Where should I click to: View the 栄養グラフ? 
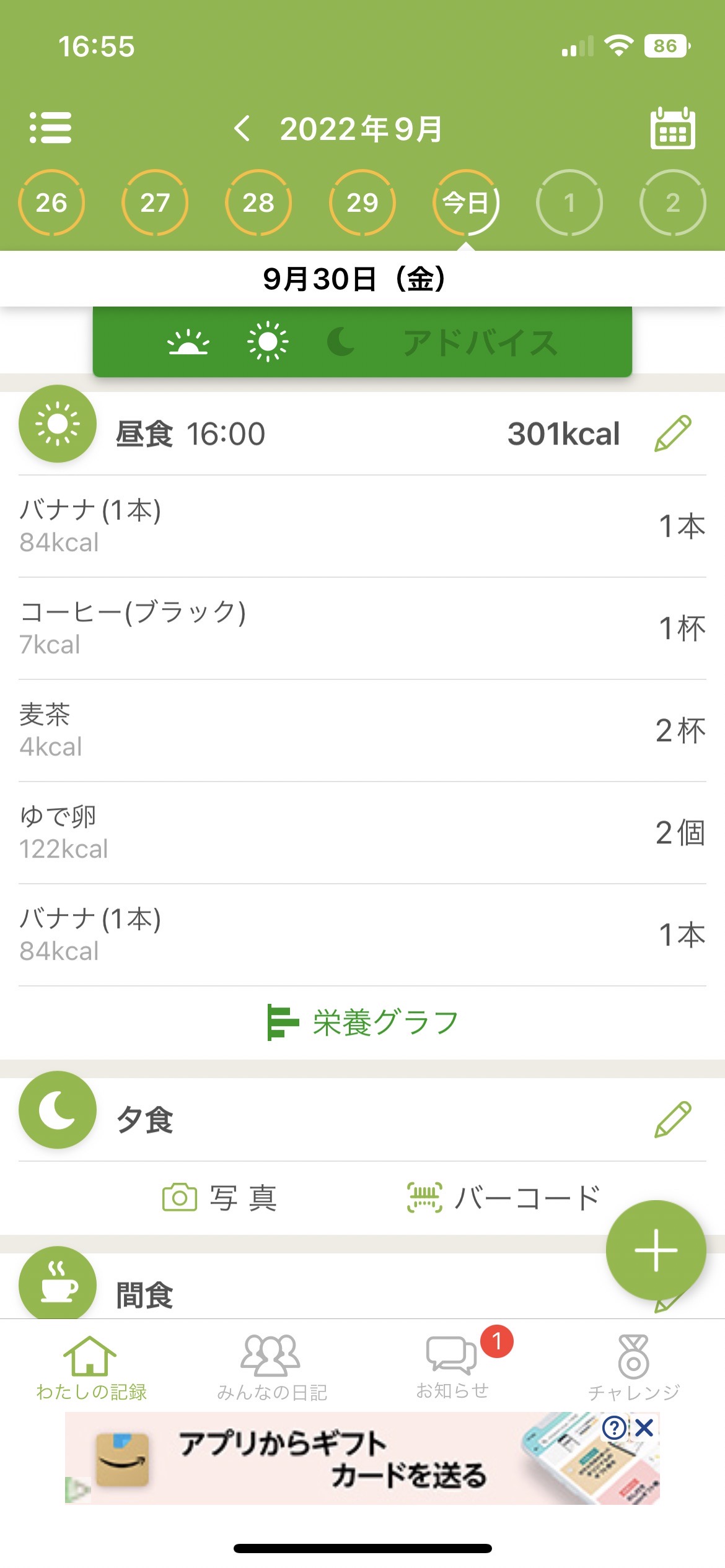coord(362,1022)
